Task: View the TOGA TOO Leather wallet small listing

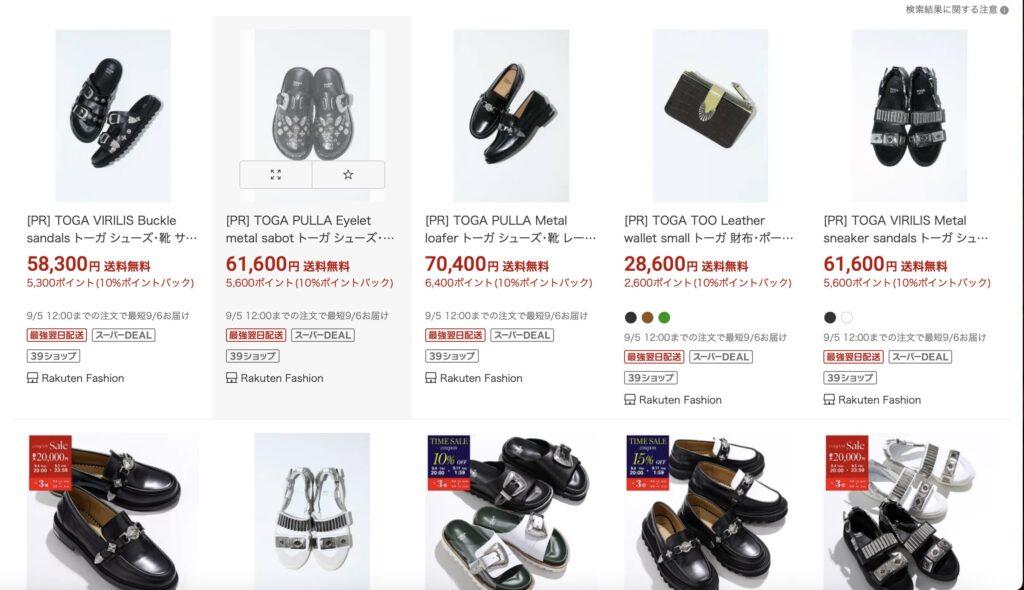Action: click(x=708, y=230)
